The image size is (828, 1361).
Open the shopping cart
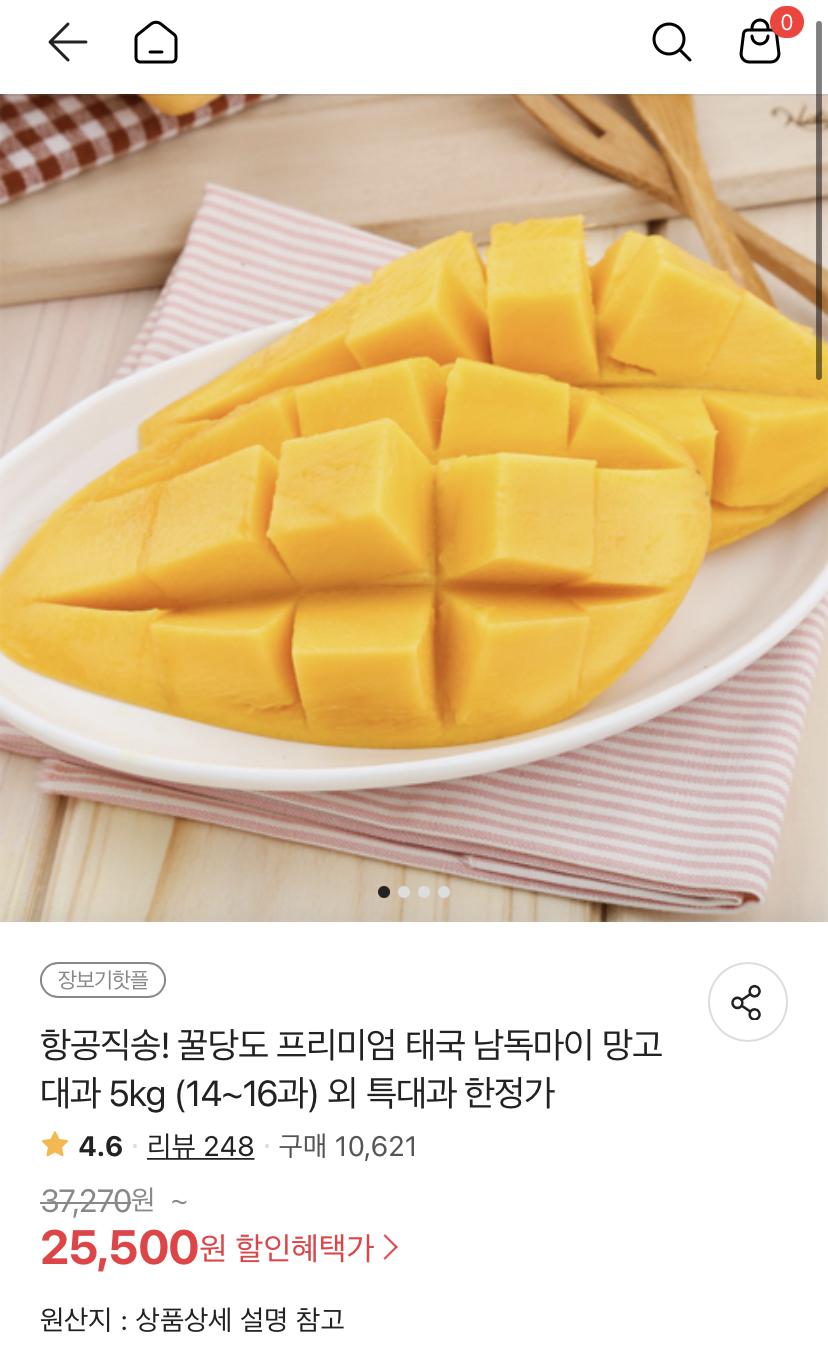[x=759, y=44]
